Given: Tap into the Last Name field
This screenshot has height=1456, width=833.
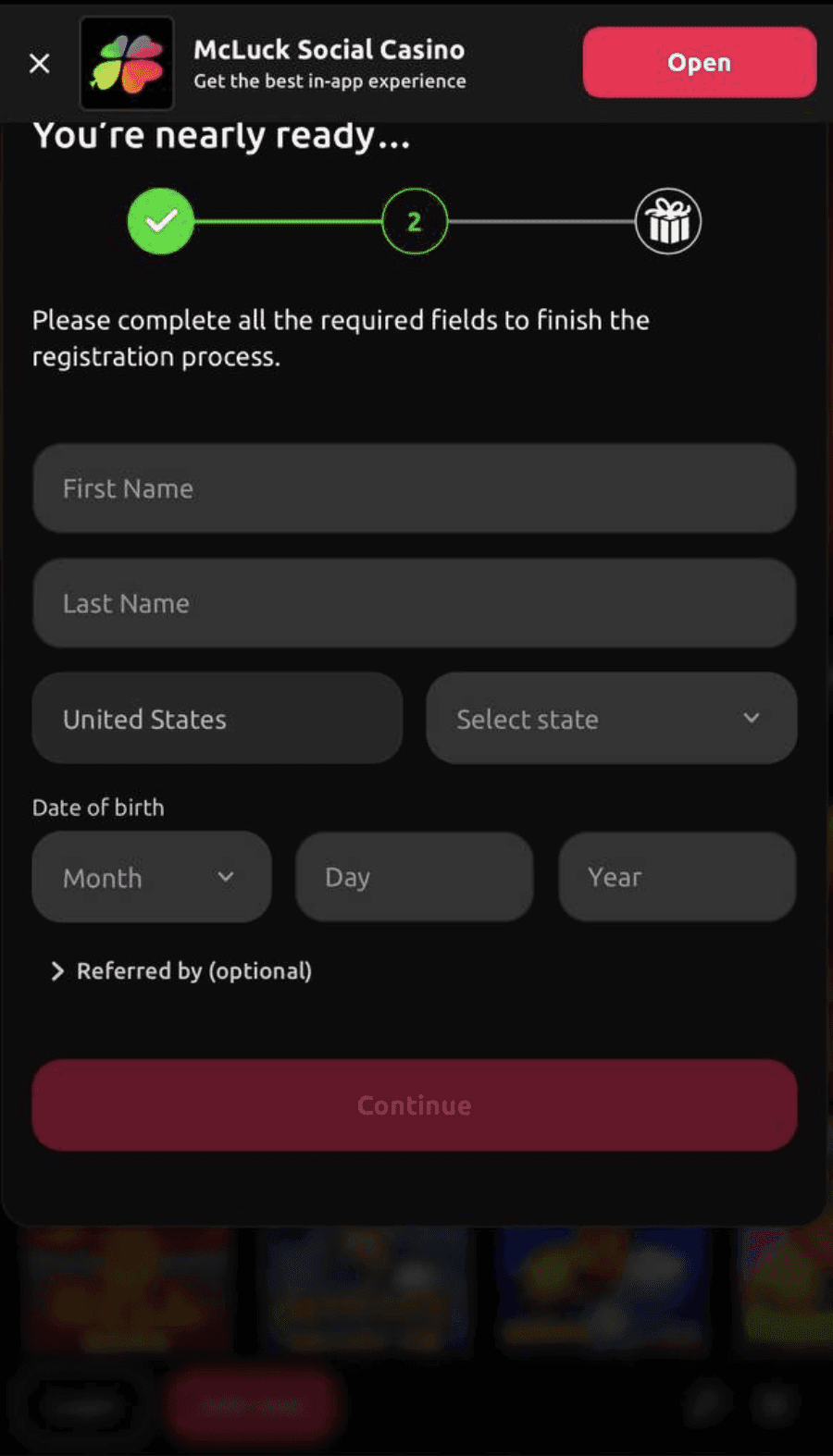Looking at the screenshot, I should (414, 603).
